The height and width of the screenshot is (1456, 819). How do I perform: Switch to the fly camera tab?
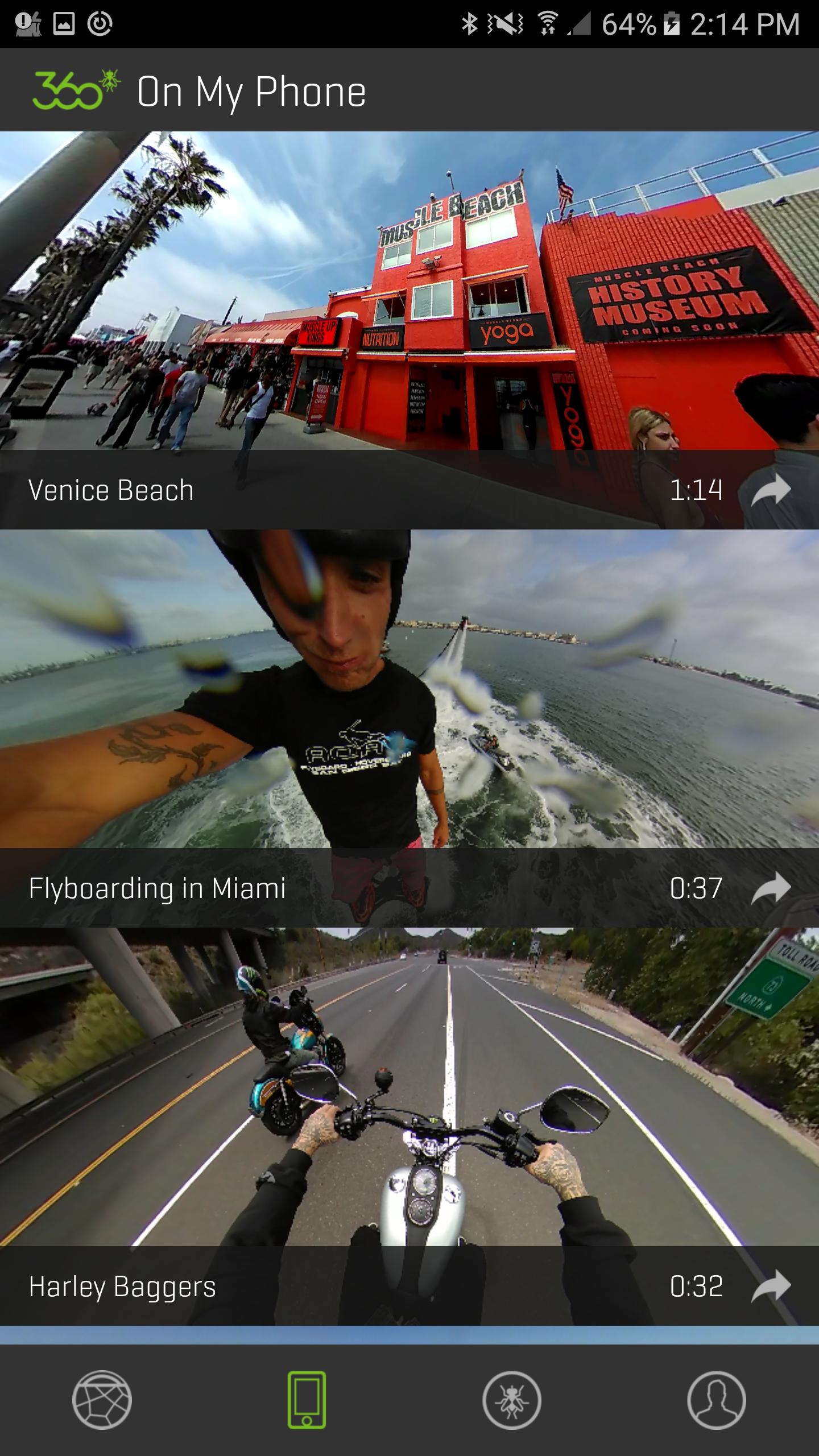512,1400
